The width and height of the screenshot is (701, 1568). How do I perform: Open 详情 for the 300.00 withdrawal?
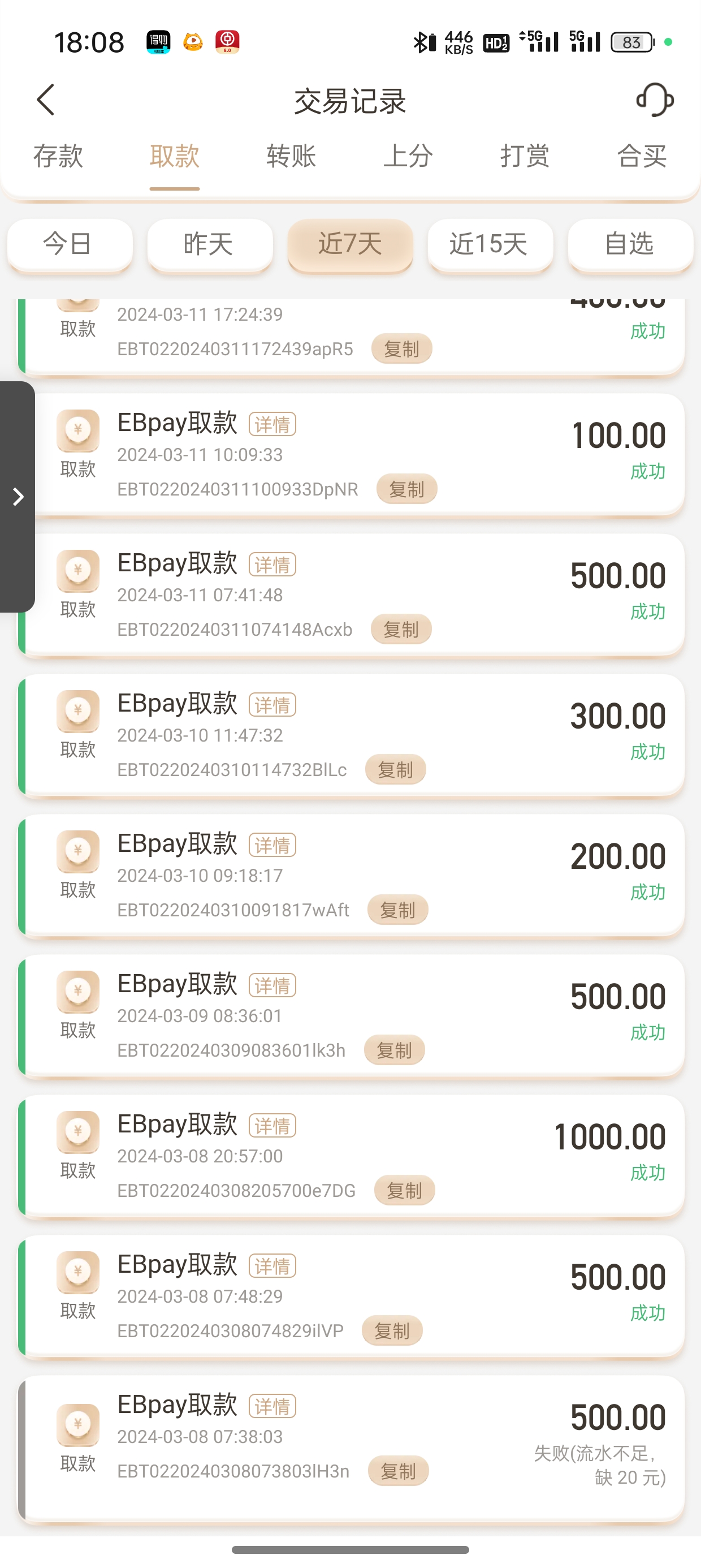272,705
